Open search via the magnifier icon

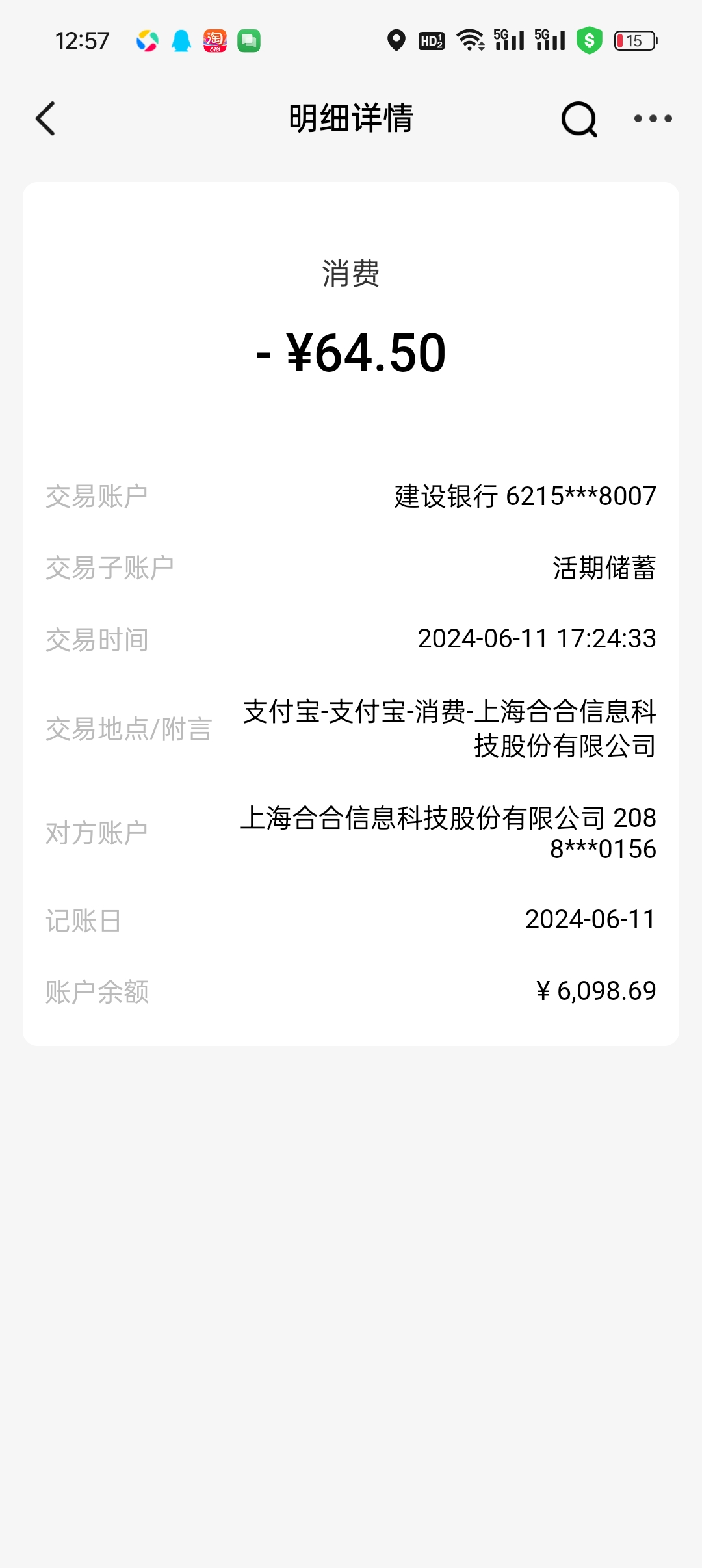[579, 119]
